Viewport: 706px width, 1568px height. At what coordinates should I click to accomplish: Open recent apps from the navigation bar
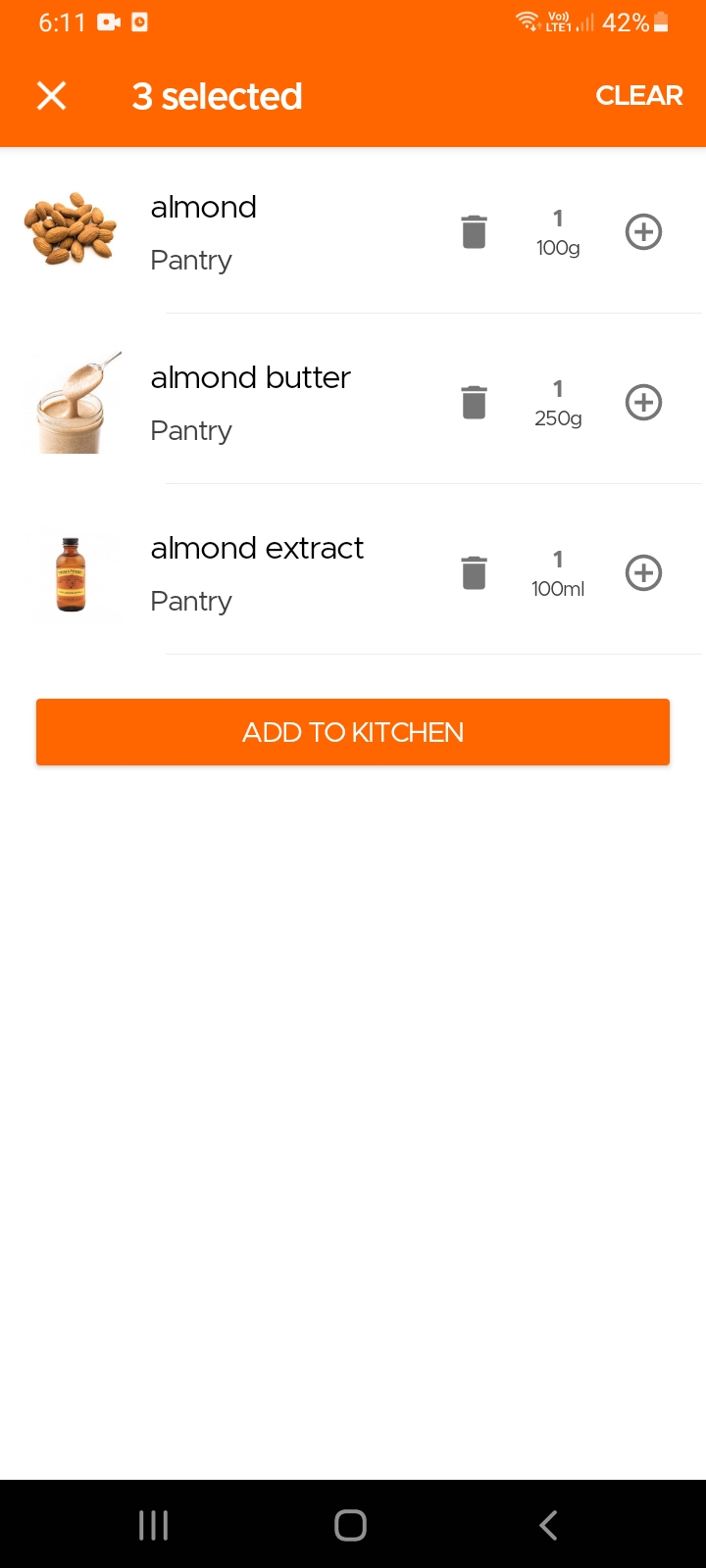tap(154, 1525)
